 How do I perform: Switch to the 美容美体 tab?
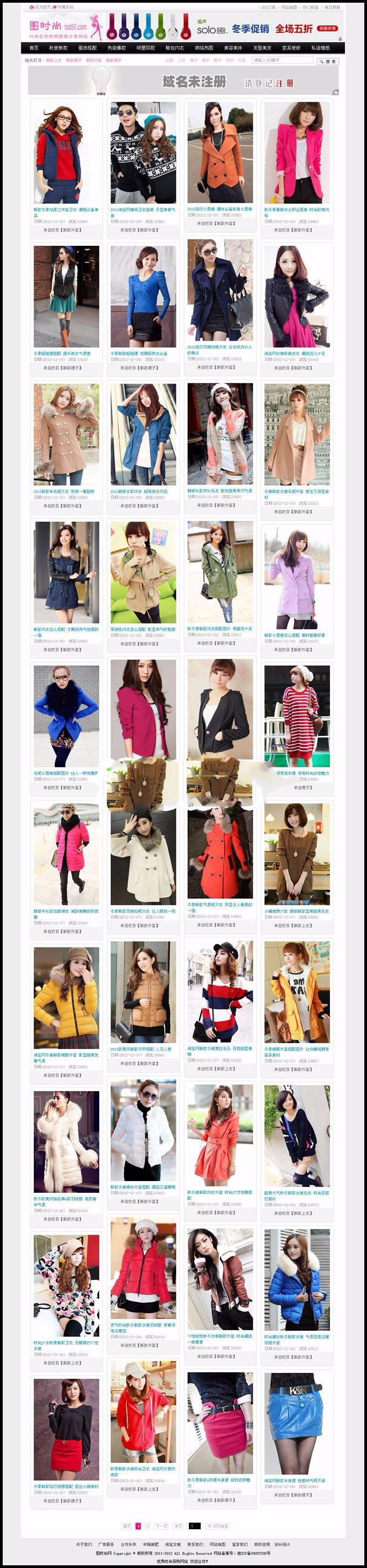(x=233, y=47)
